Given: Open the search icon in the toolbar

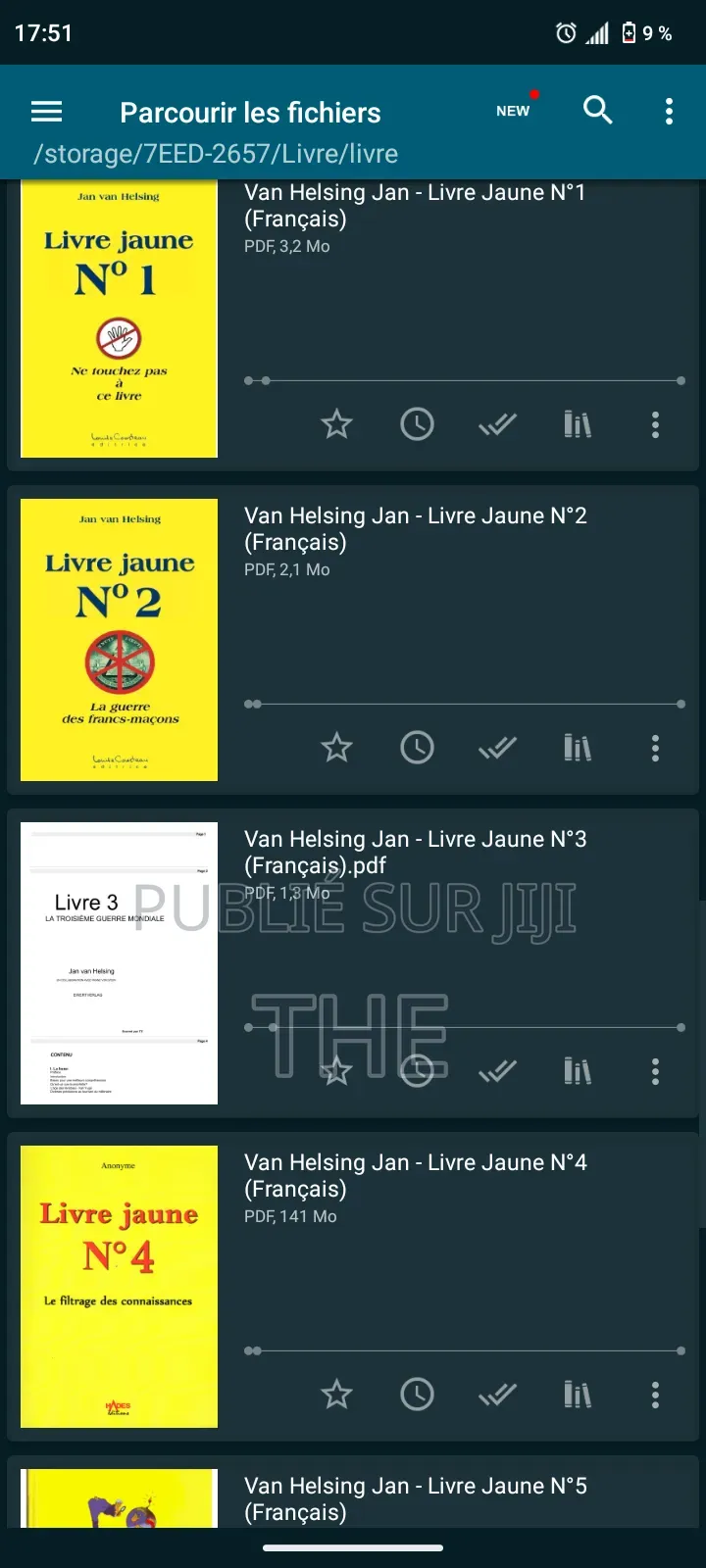Looking at the screenshot, I should 598,111.
